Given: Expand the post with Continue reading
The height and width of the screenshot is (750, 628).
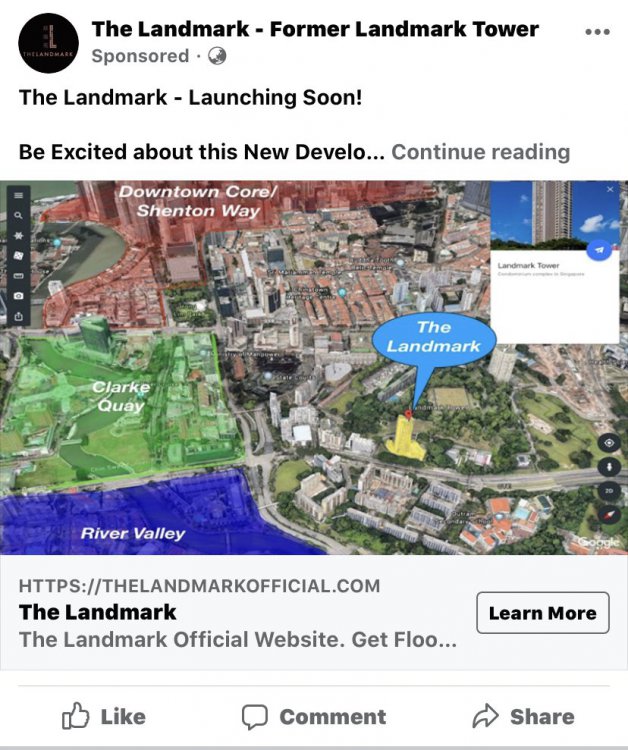Looking at the screenshot, I should 480,152.
